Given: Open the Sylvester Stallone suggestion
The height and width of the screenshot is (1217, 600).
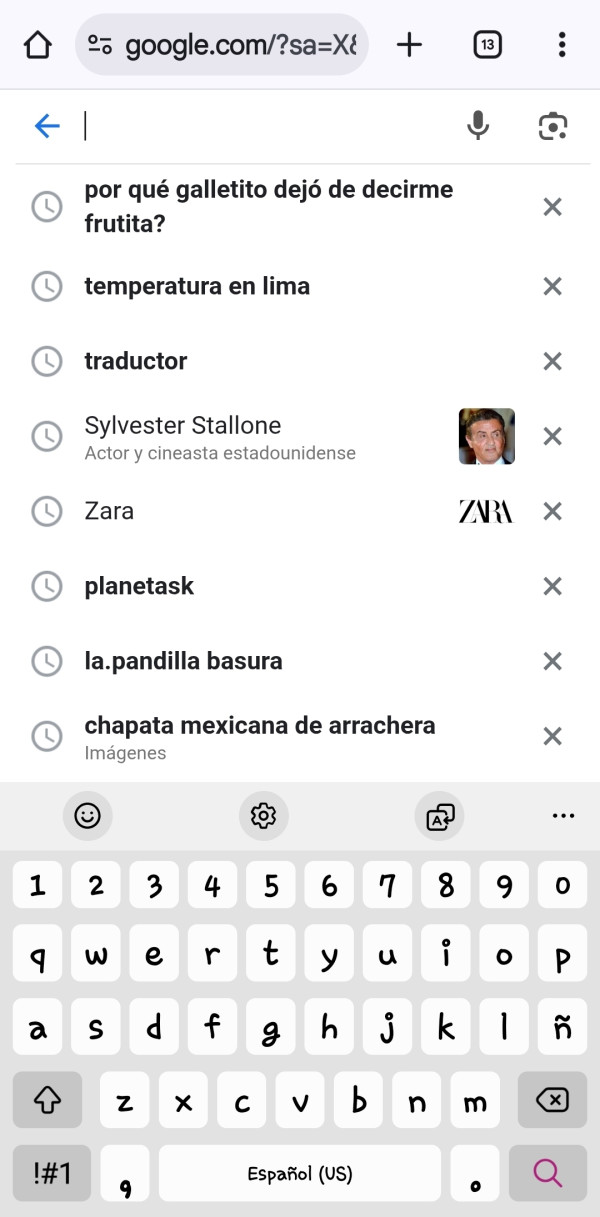Looking at the screenshot, I should pyautogui.click(x=183, y=436).
